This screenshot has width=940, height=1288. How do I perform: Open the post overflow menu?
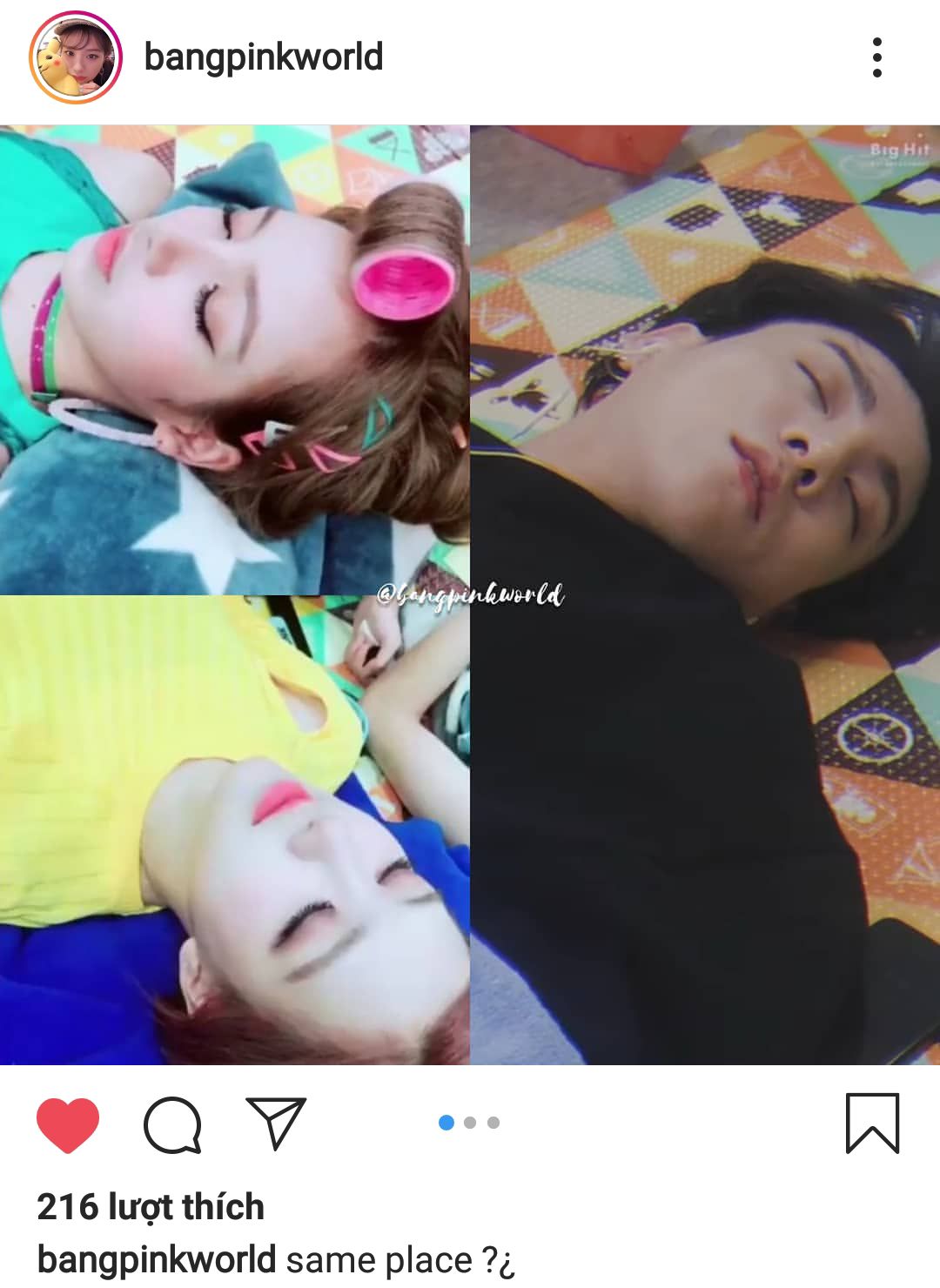point(876,57)
